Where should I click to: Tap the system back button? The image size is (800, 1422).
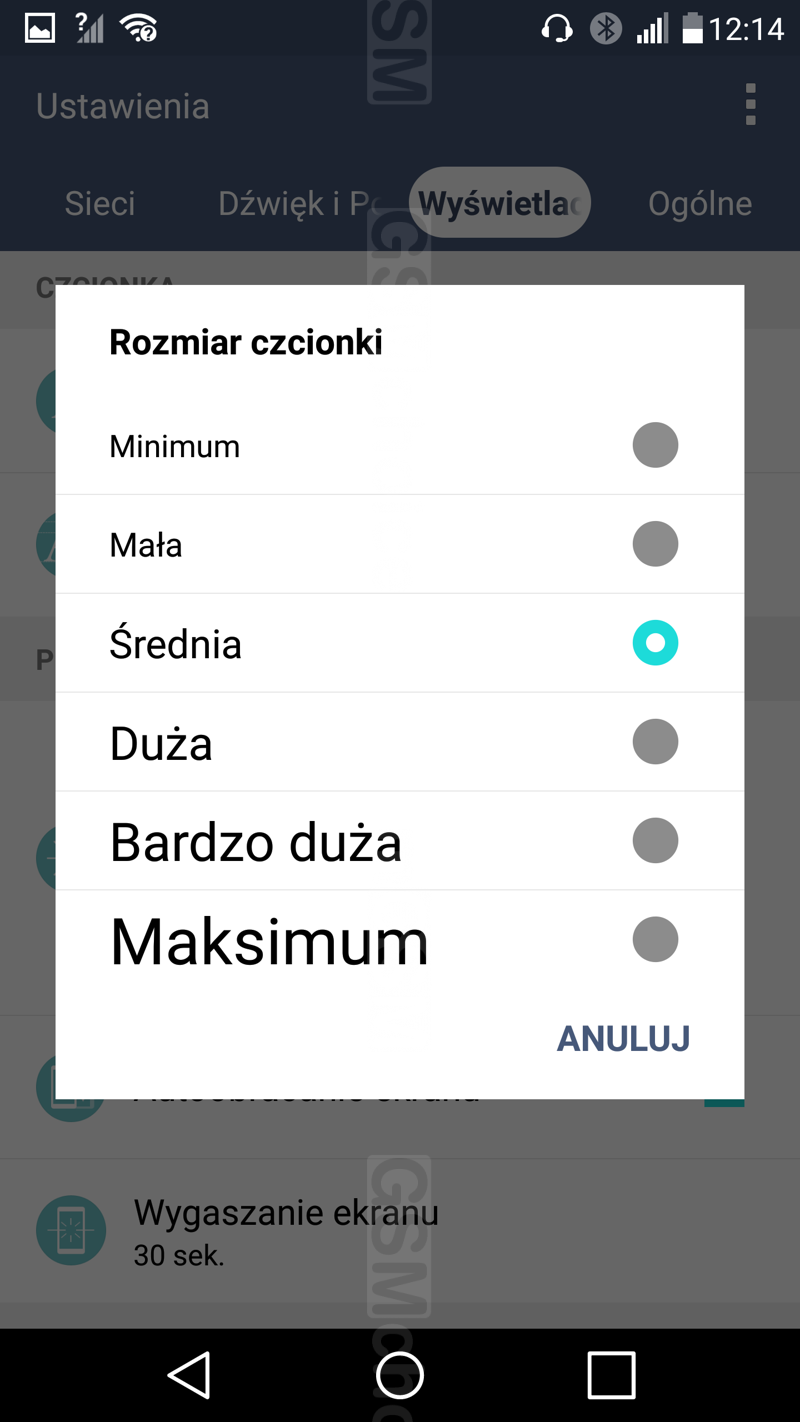[x=189, y=1375]
